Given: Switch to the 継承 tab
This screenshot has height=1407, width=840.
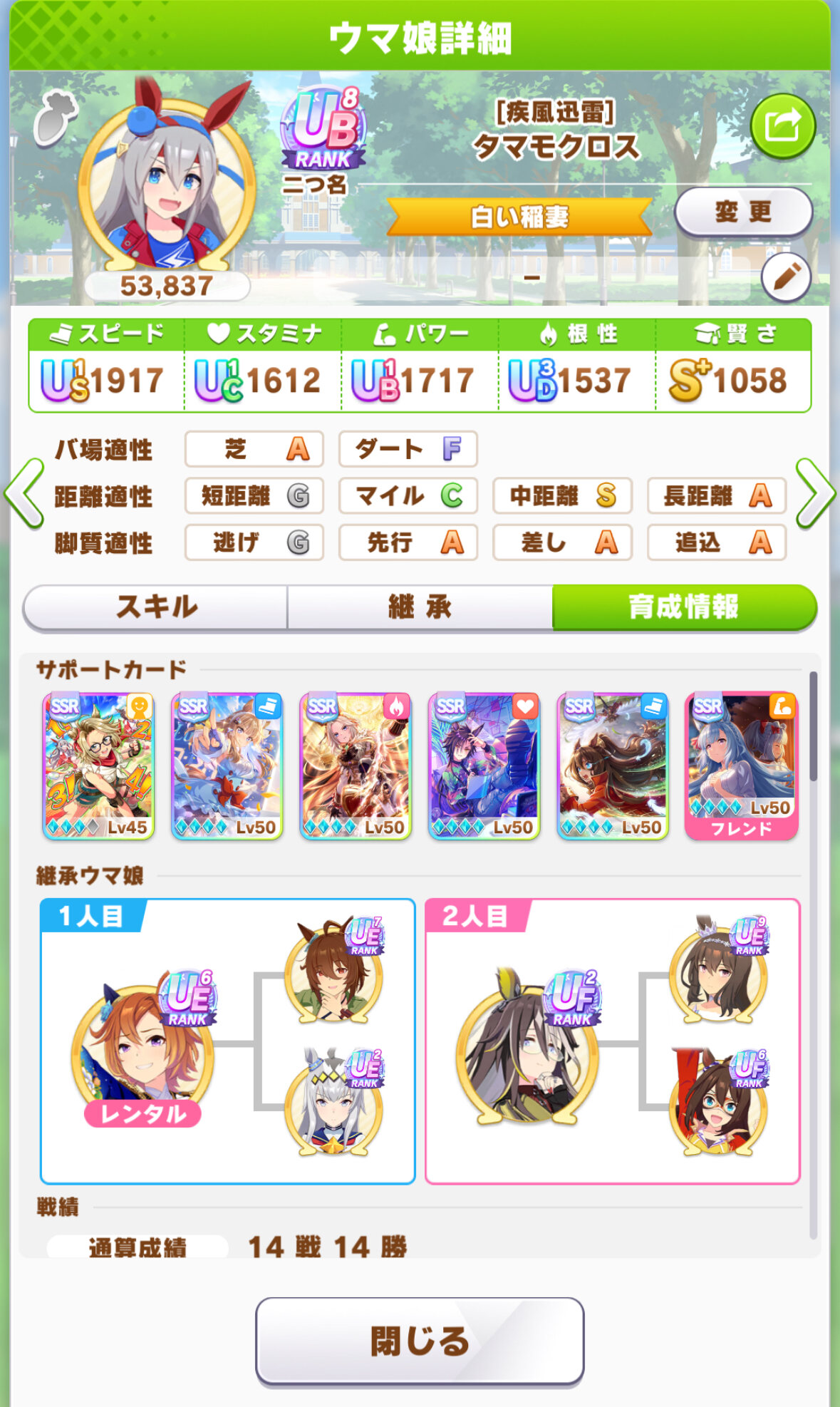Looking at the screenshot, I should coord(420,607).
